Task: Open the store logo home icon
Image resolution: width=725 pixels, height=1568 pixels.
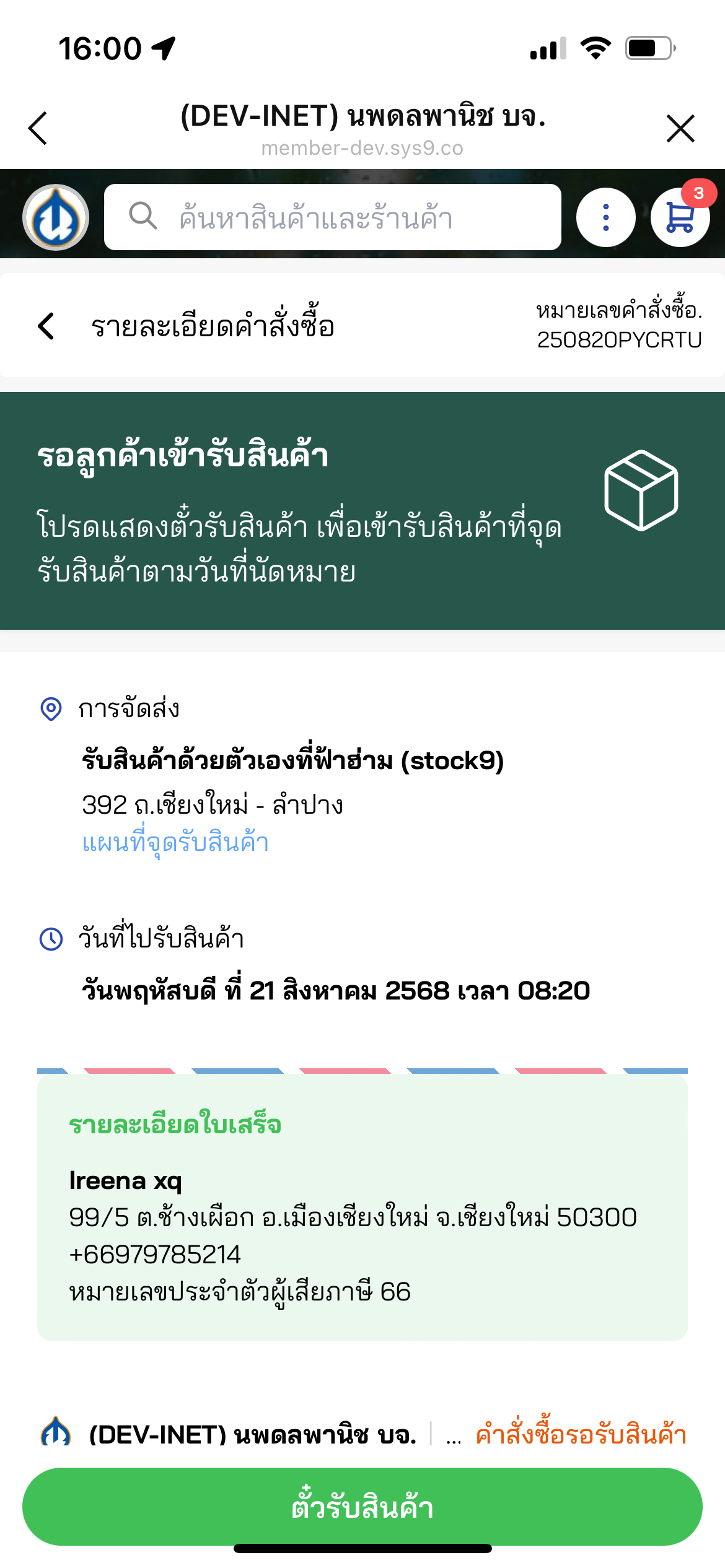Action: (x=56, y=217)
